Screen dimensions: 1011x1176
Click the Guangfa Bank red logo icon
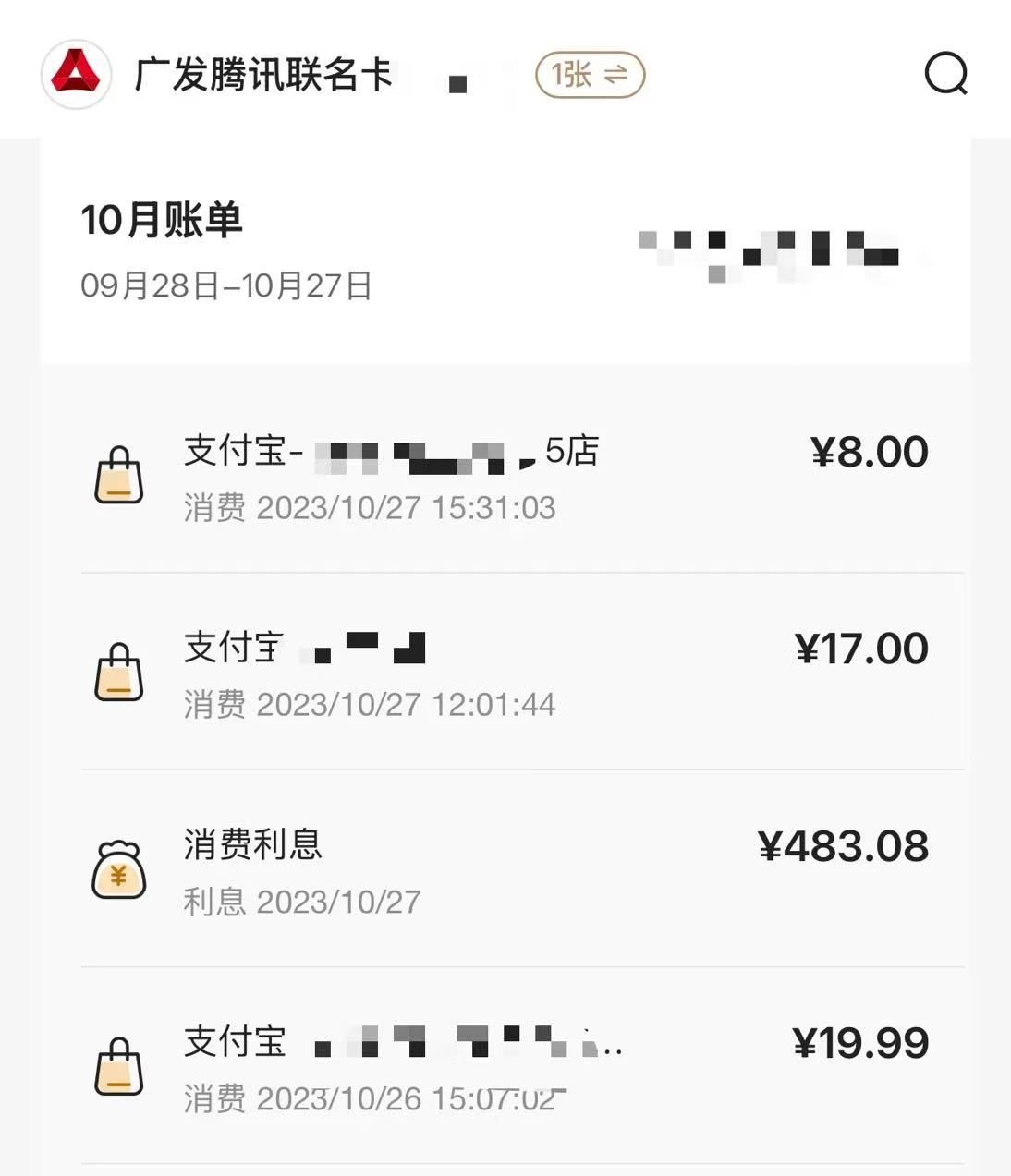[78, 76]
